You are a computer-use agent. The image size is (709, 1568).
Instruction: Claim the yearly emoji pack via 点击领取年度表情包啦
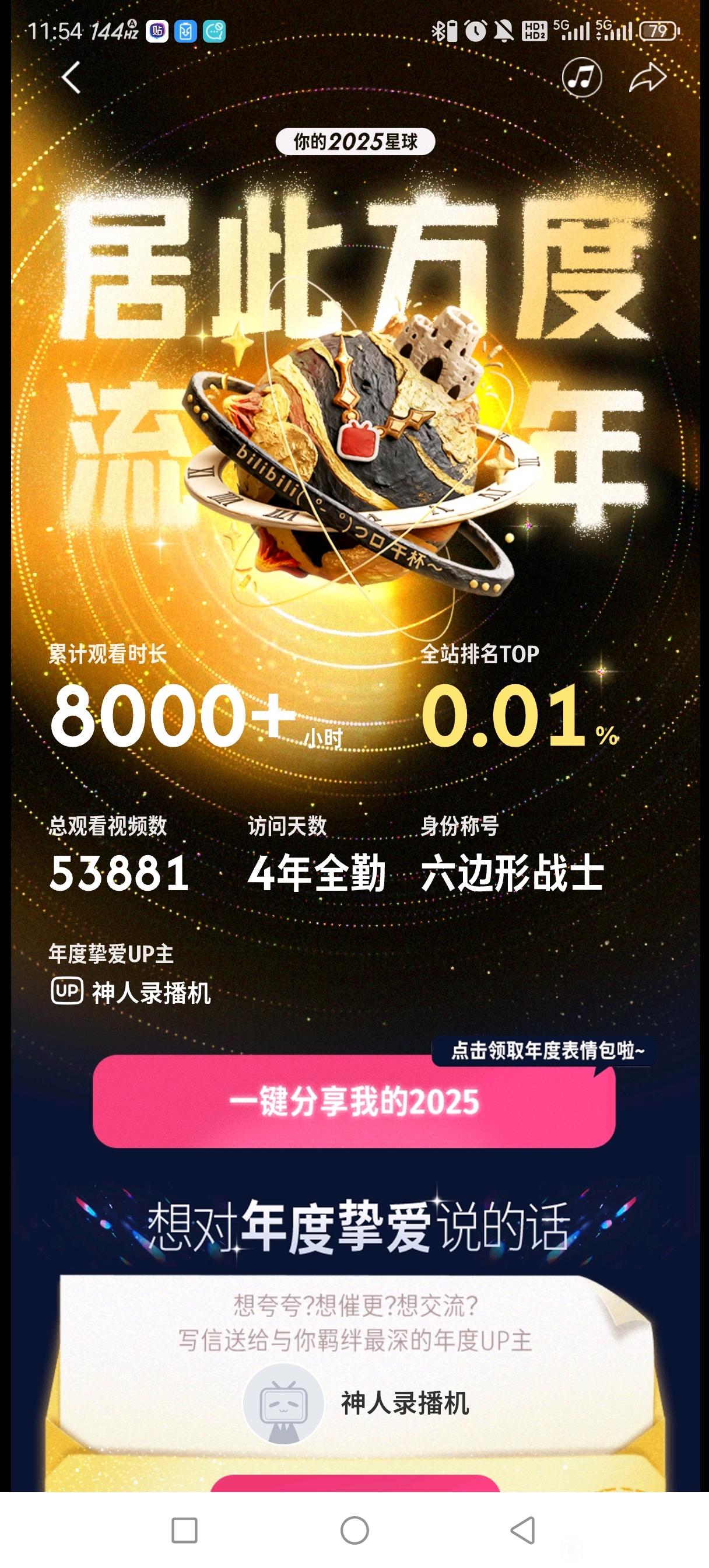546,1051
